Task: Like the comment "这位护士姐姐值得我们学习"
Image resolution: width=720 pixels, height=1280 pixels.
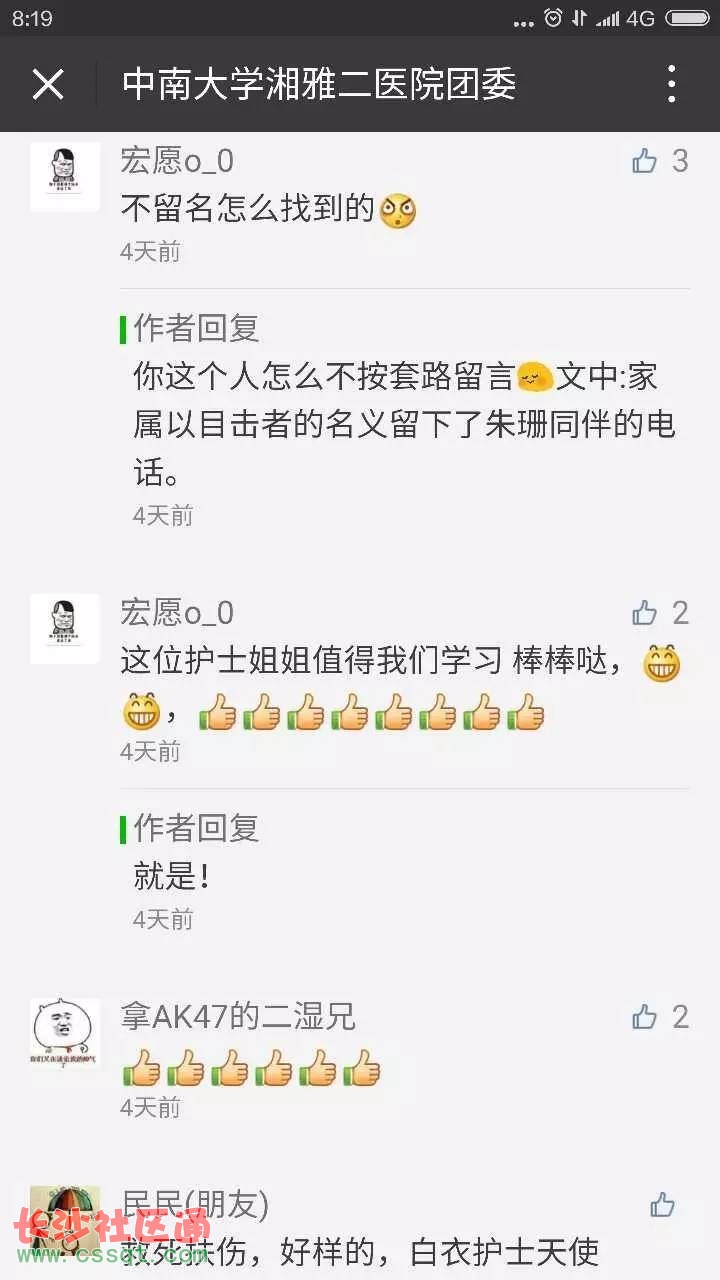Action: (x=645, y=613)
